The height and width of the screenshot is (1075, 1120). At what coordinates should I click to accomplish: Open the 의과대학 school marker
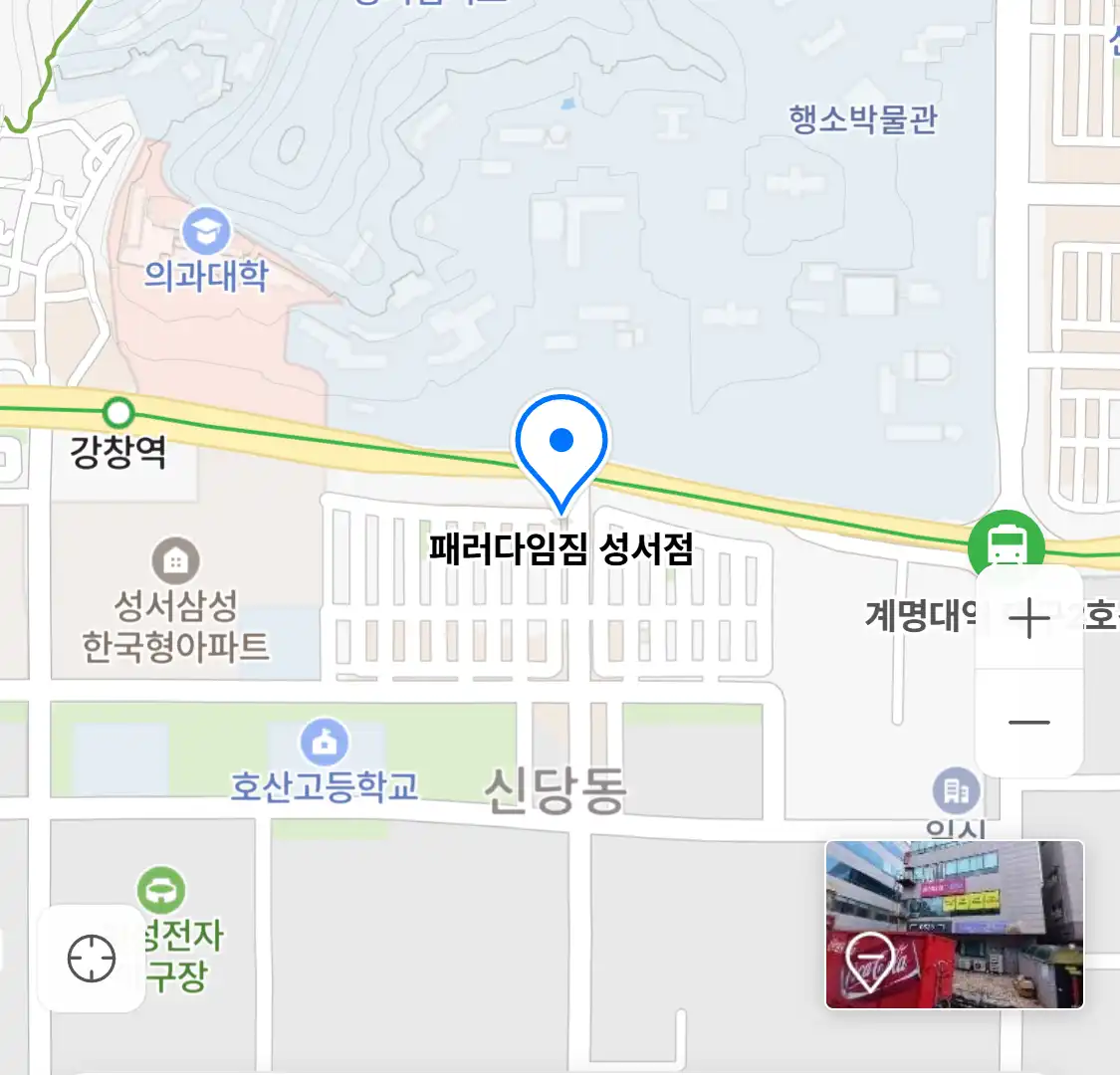tap(206, 232)
